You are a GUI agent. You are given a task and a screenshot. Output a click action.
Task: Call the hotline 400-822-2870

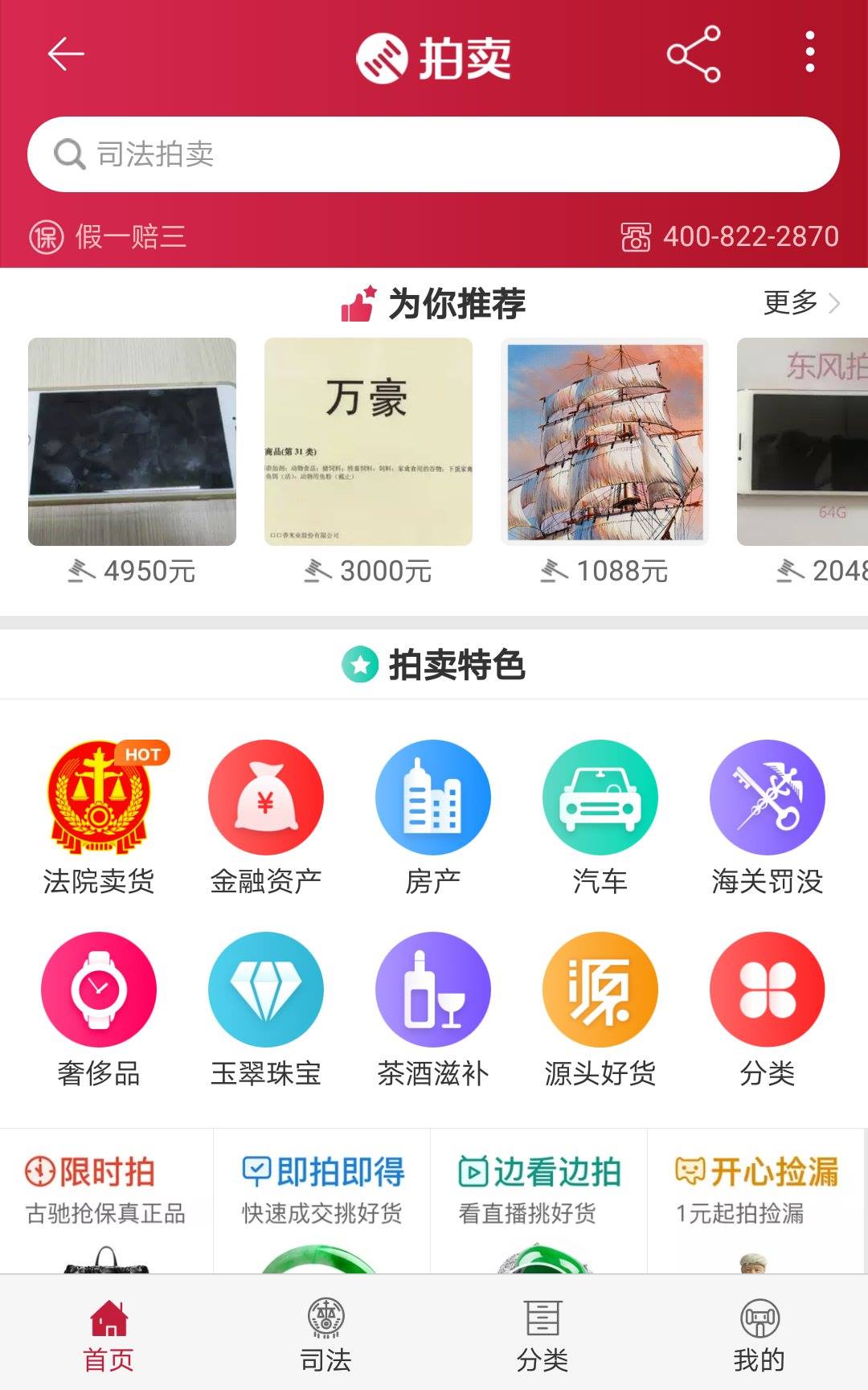pos(730,236)
